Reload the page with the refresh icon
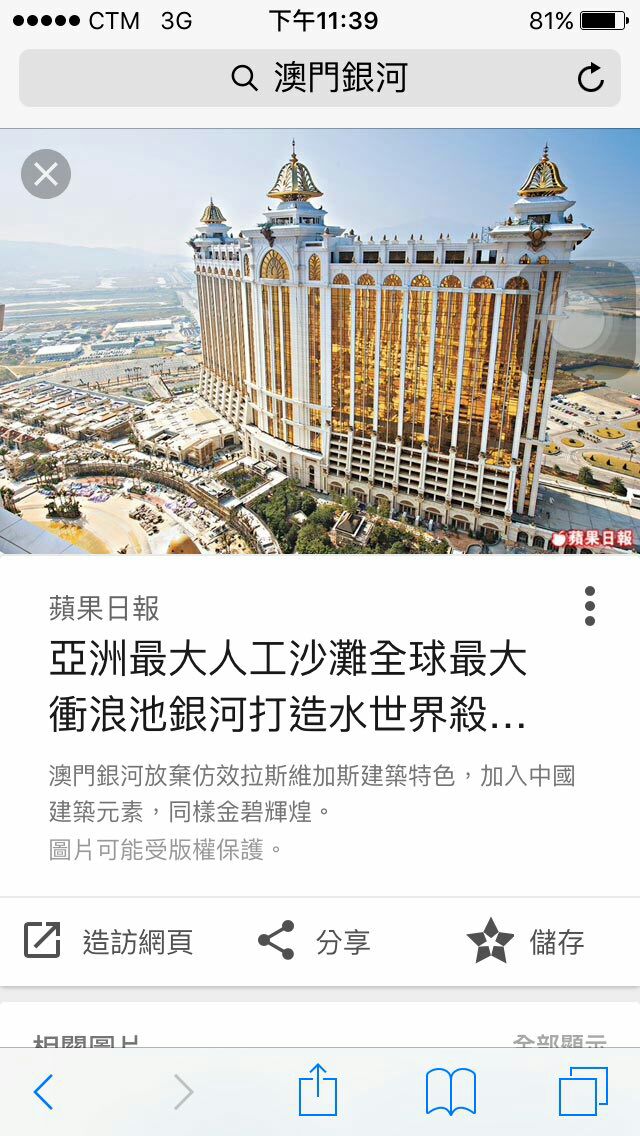The height and width of the screenshot is (1136, 640). click(591, 78)
